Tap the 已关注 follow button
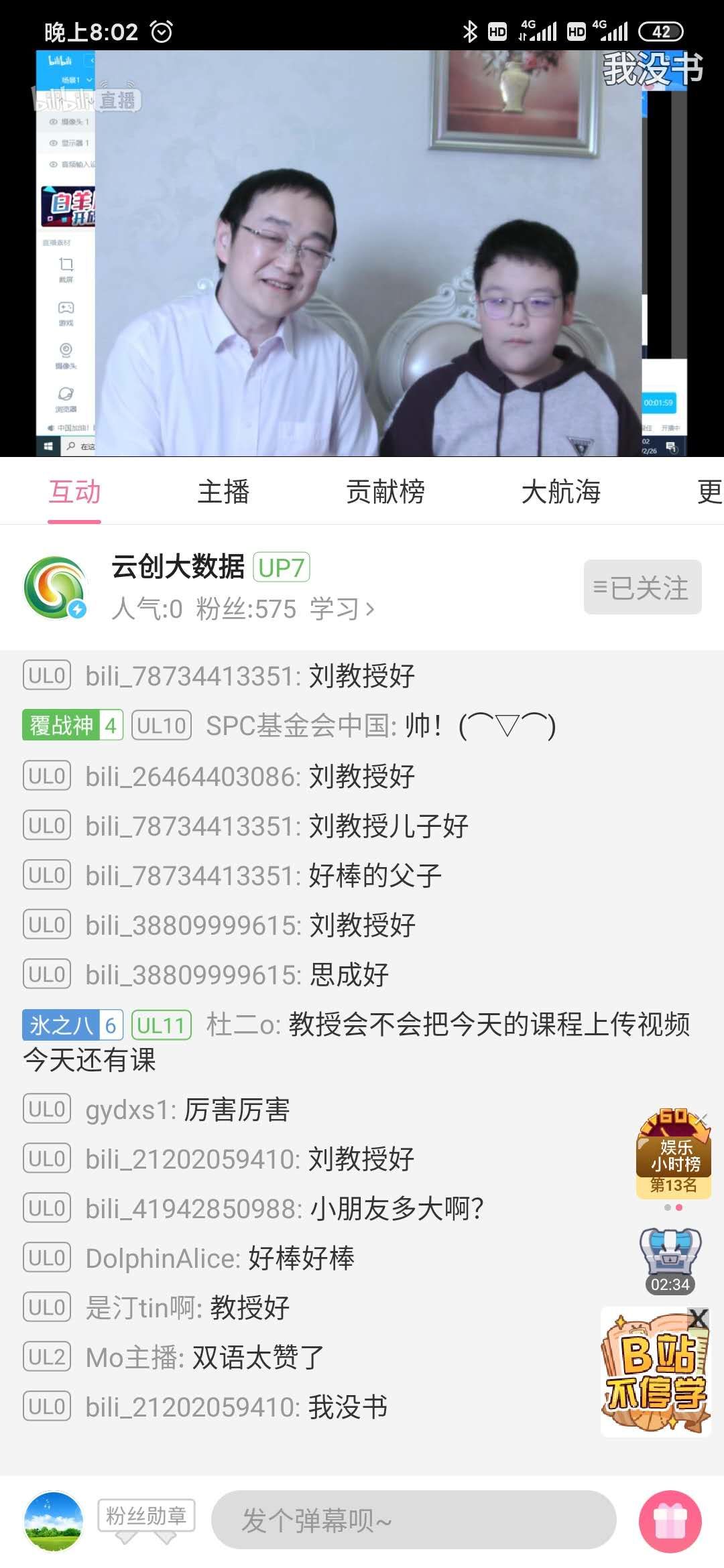The image size is (724, 1568). [642, 588]
